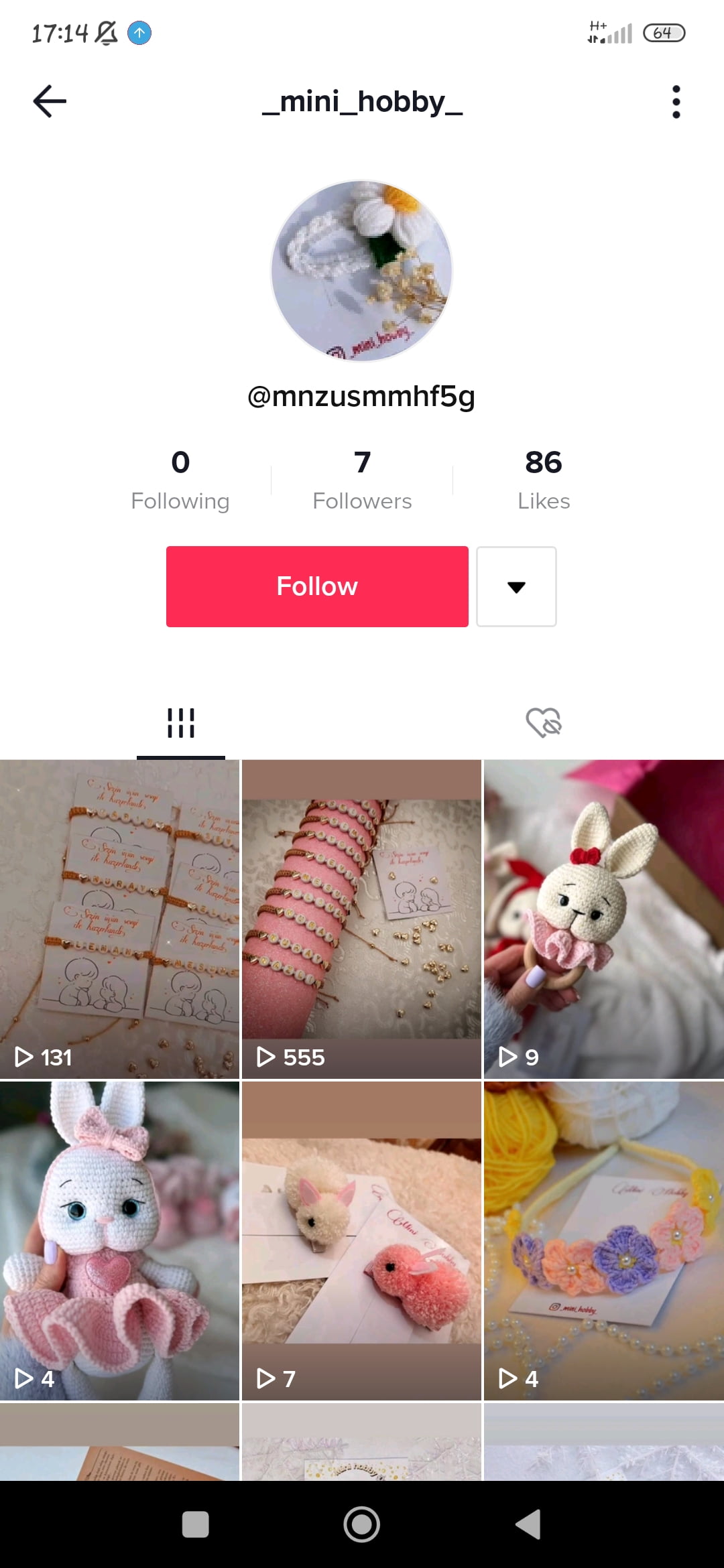Viewport: 724px width, 1568px height.
Task: Open the pom-pom hair clips video with 7 views
Action: (x=361, y=1240)
